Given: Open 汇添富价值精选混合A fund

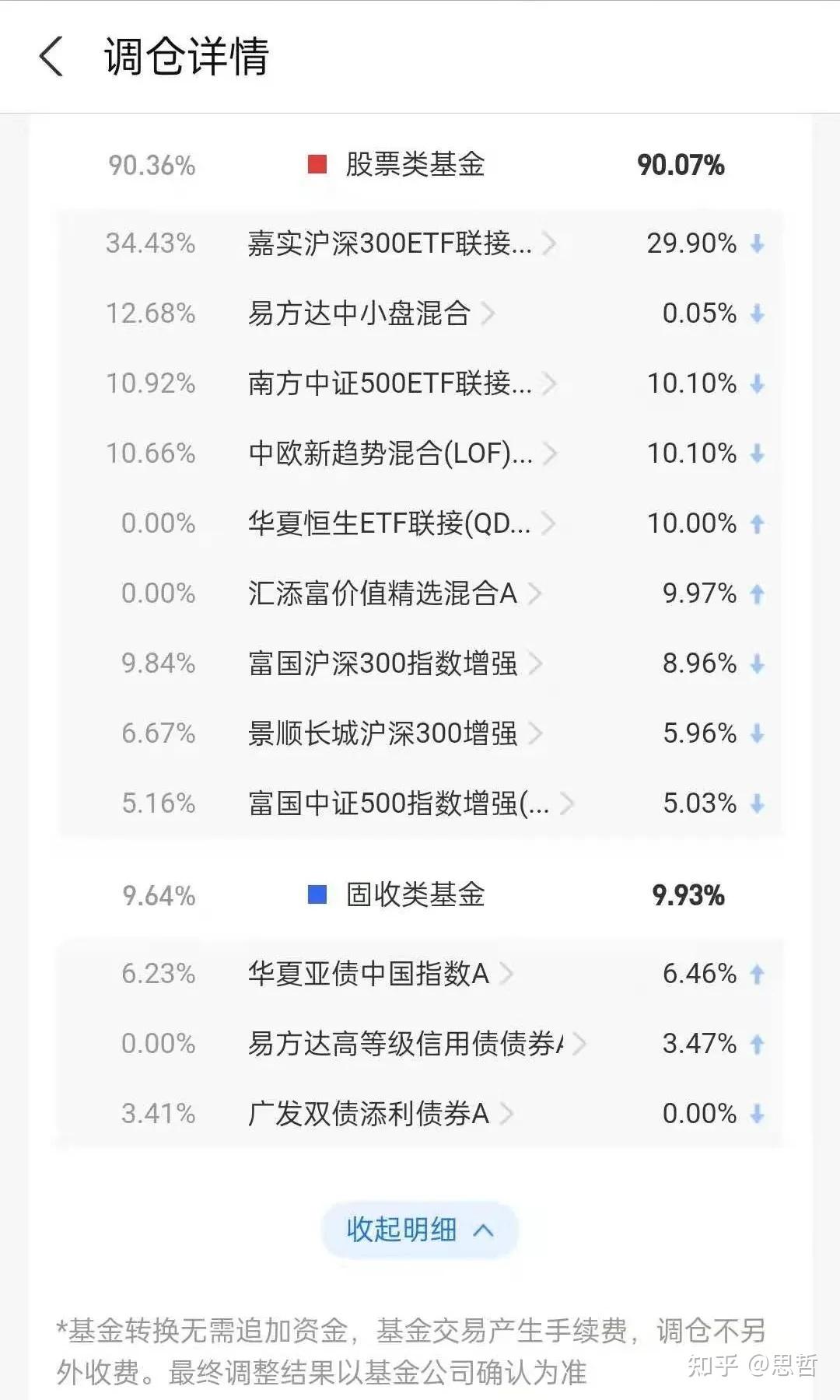Looking at the screenshot, I should [393, 593].
